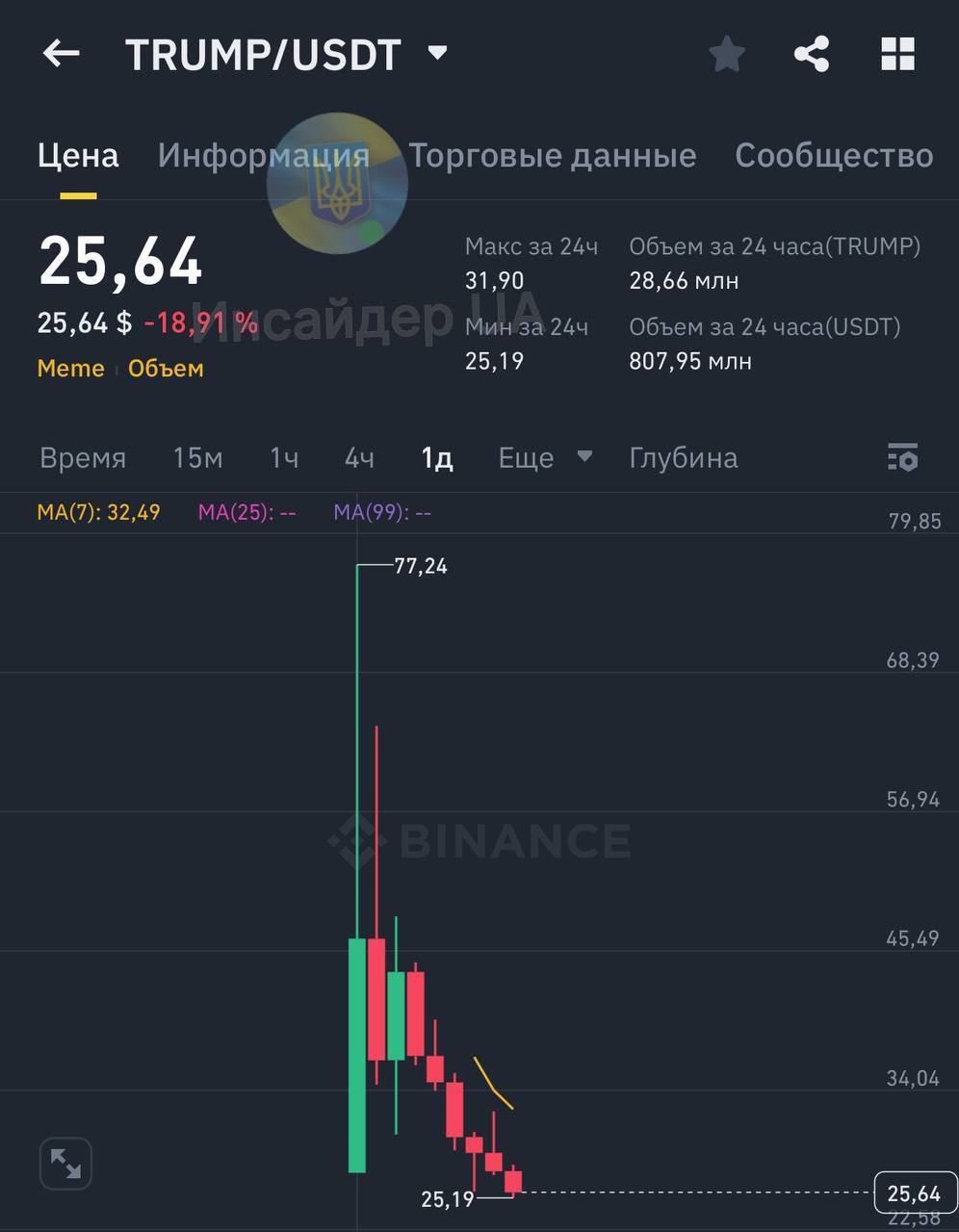Open chart indicator settings
The height and width of the screenshot is (1232, 959).
point(902,457)
